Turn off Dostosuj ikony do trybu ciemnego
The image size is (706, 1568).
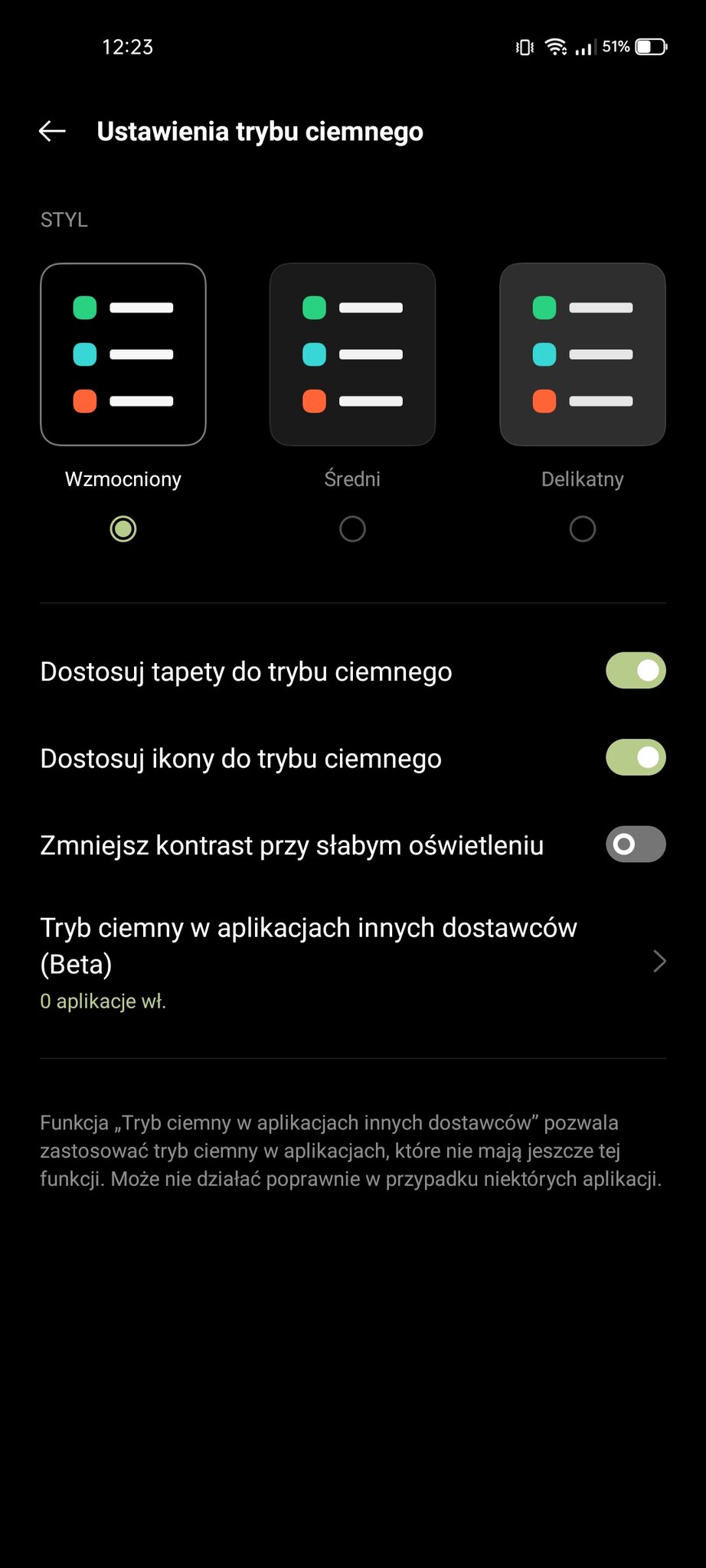tap(636, 758)
